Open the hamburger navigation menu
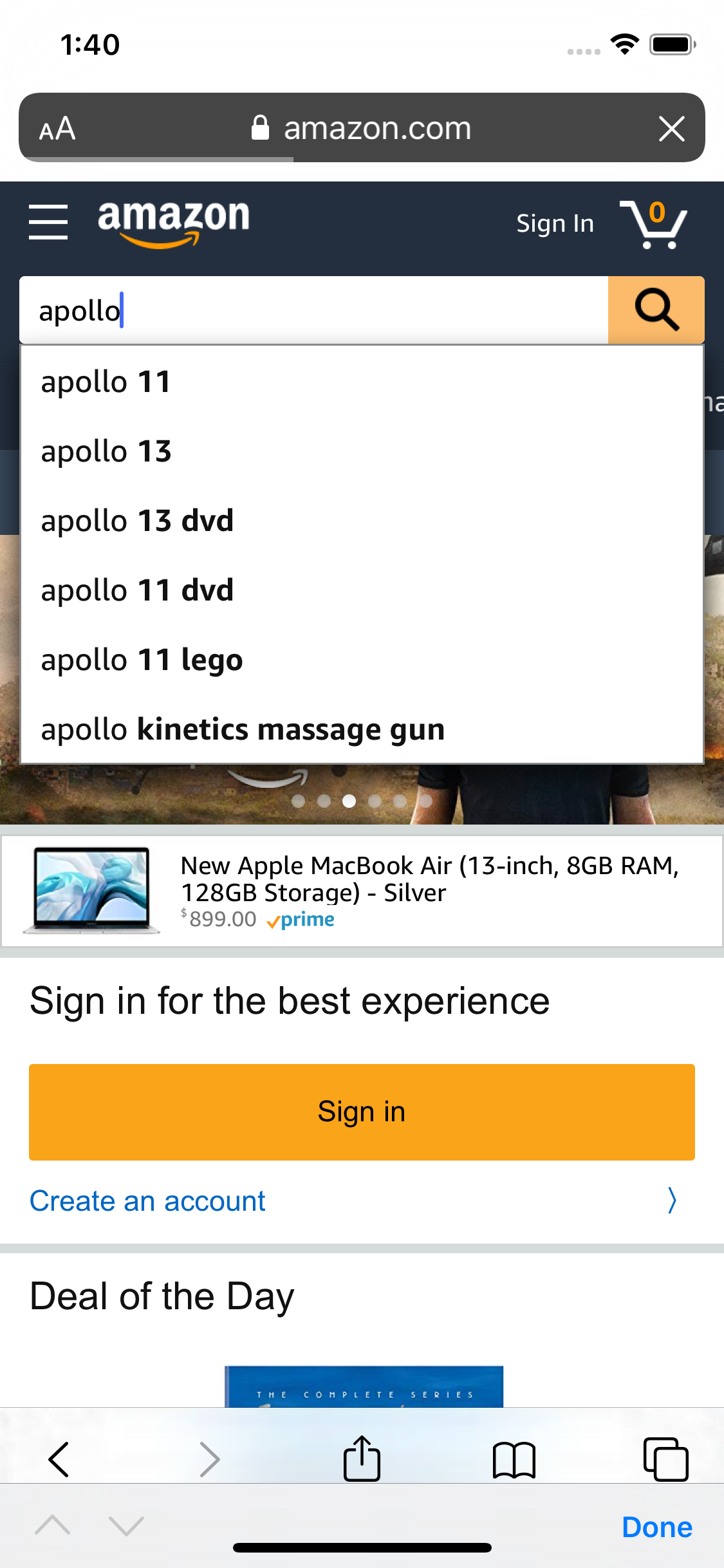The width and height of the screenshot is (724, 1568). click(48, 223)
